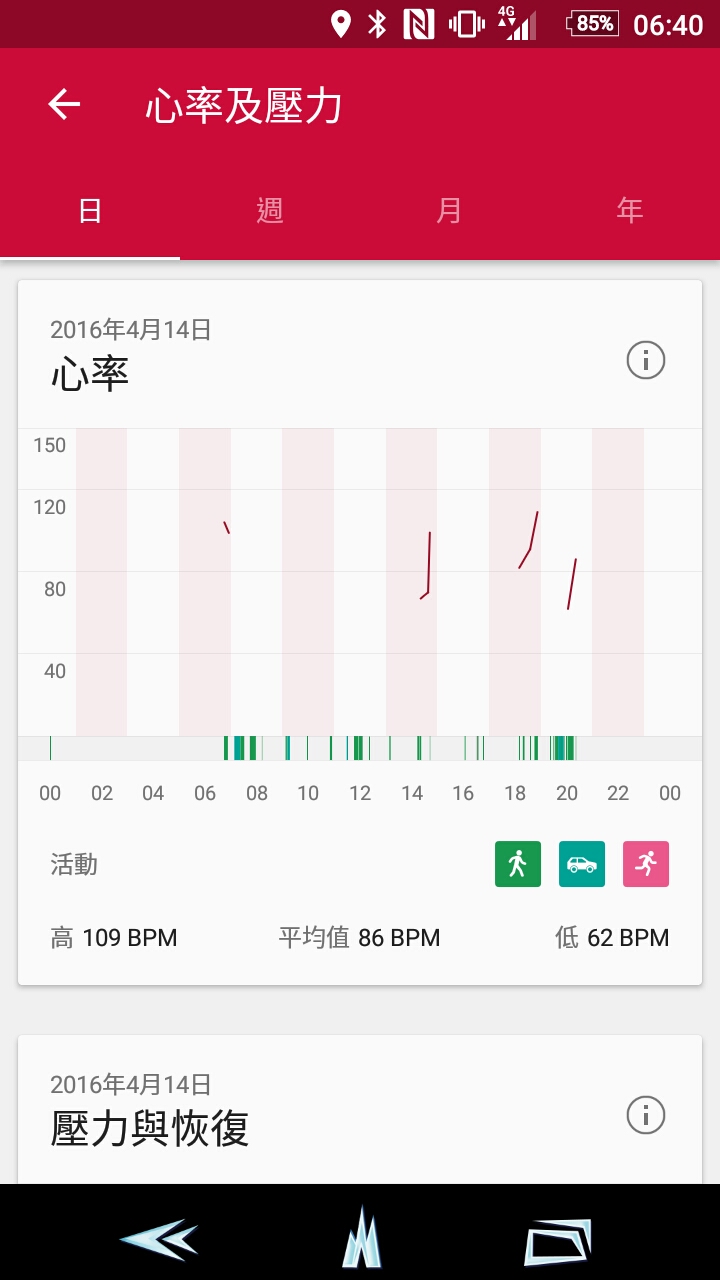Select the 日 tab
Viewport: 720px width, 1280px height.
click(x=90, y=211)
